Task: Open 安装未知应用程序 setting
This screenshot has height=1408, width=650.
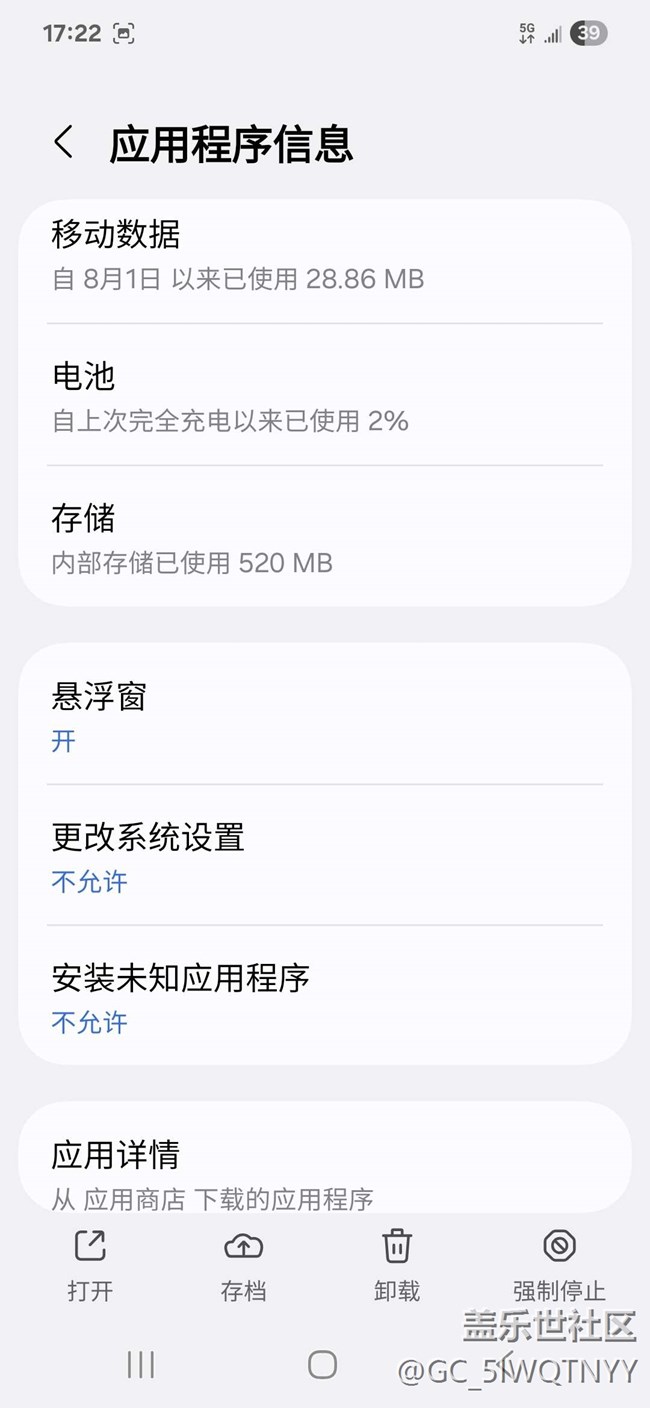Action: click(x=324, y=997)
